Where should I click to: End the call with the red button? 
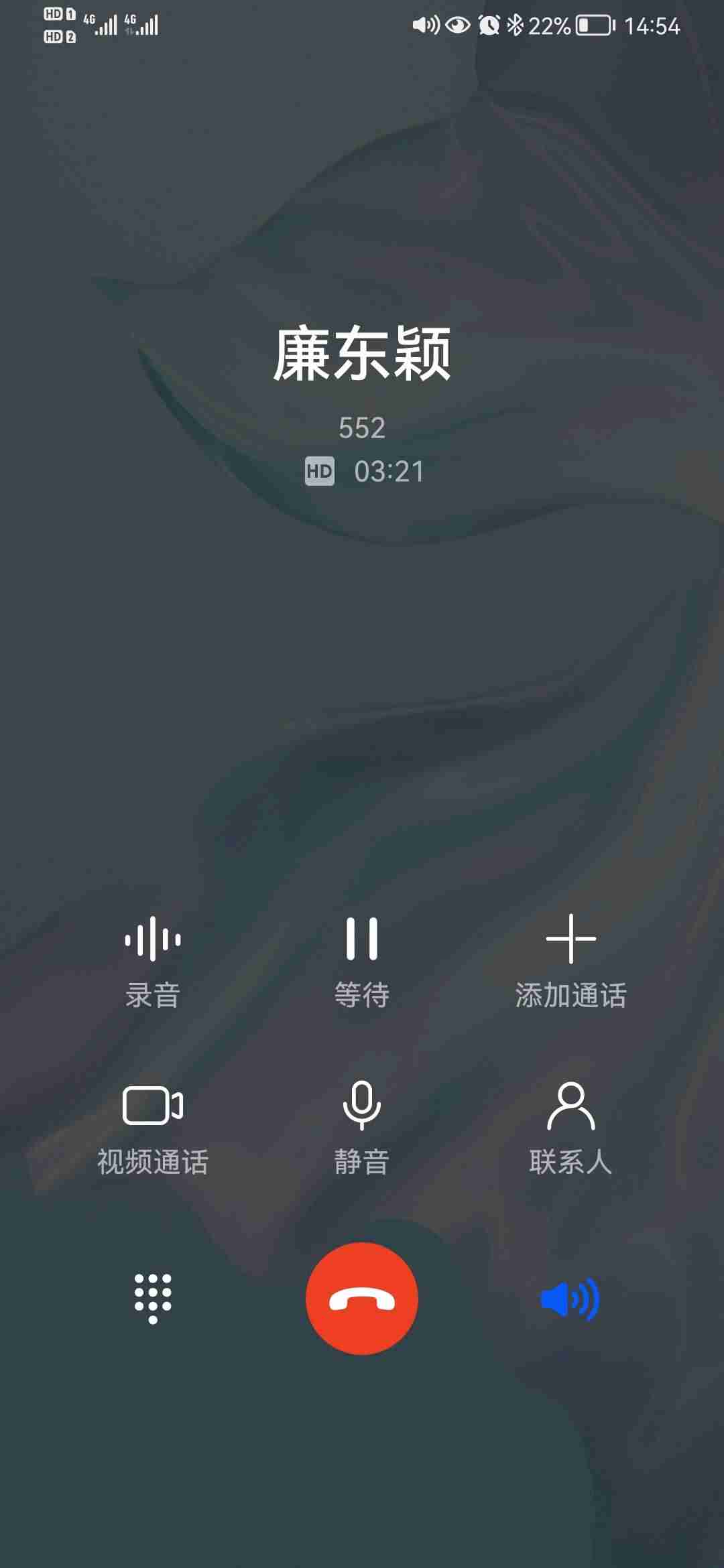coord(362,1299)
